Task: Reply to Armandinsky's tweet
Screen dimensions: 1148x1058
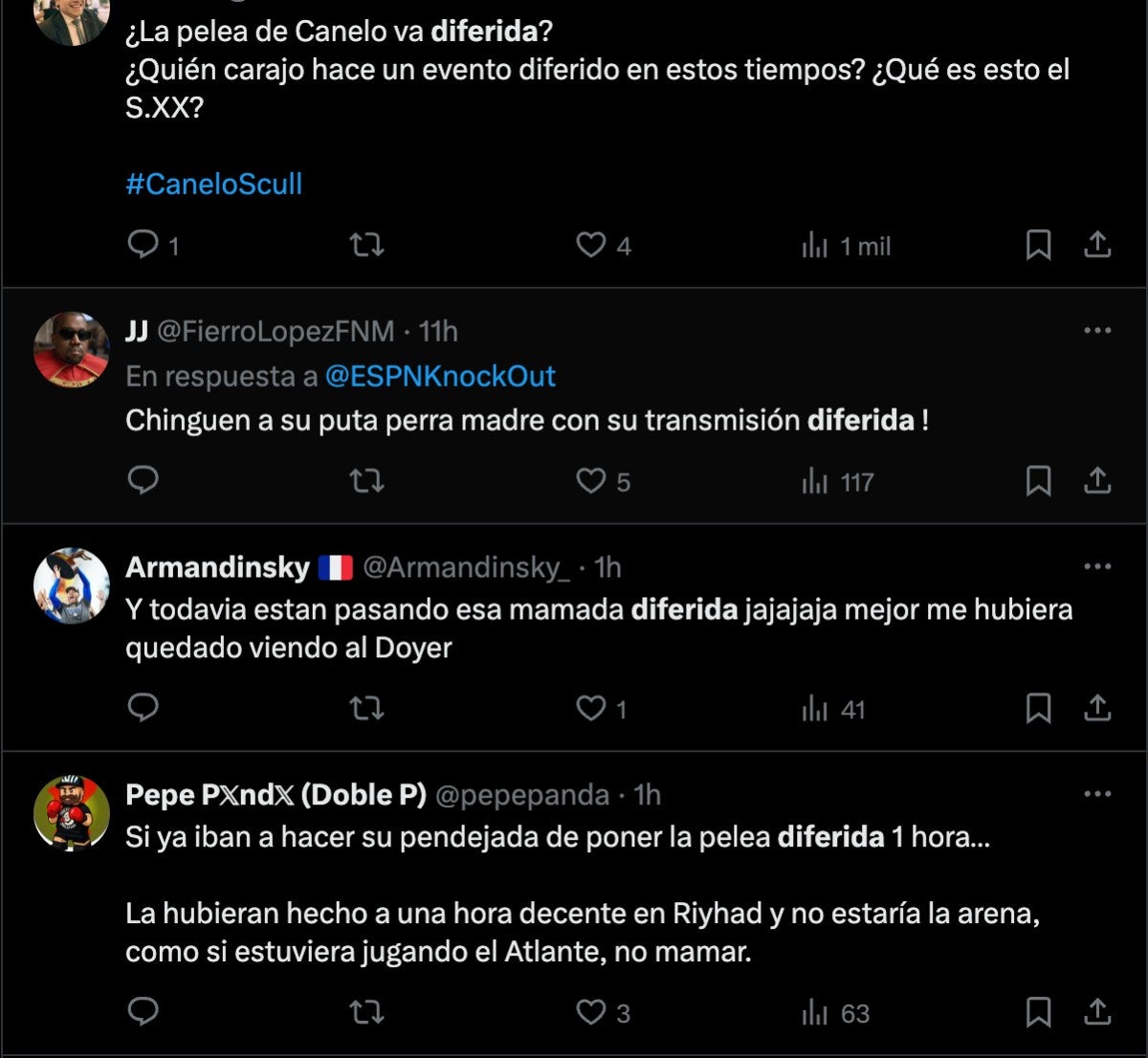Action: (143, 708)
